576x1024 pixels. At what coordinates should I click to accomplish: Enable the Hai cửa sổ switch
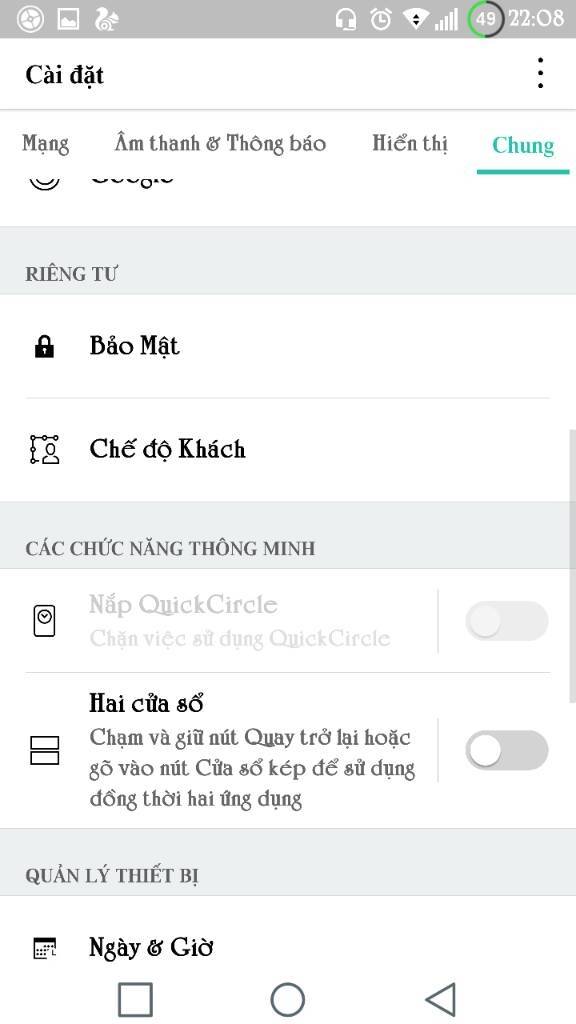point(507,751)
